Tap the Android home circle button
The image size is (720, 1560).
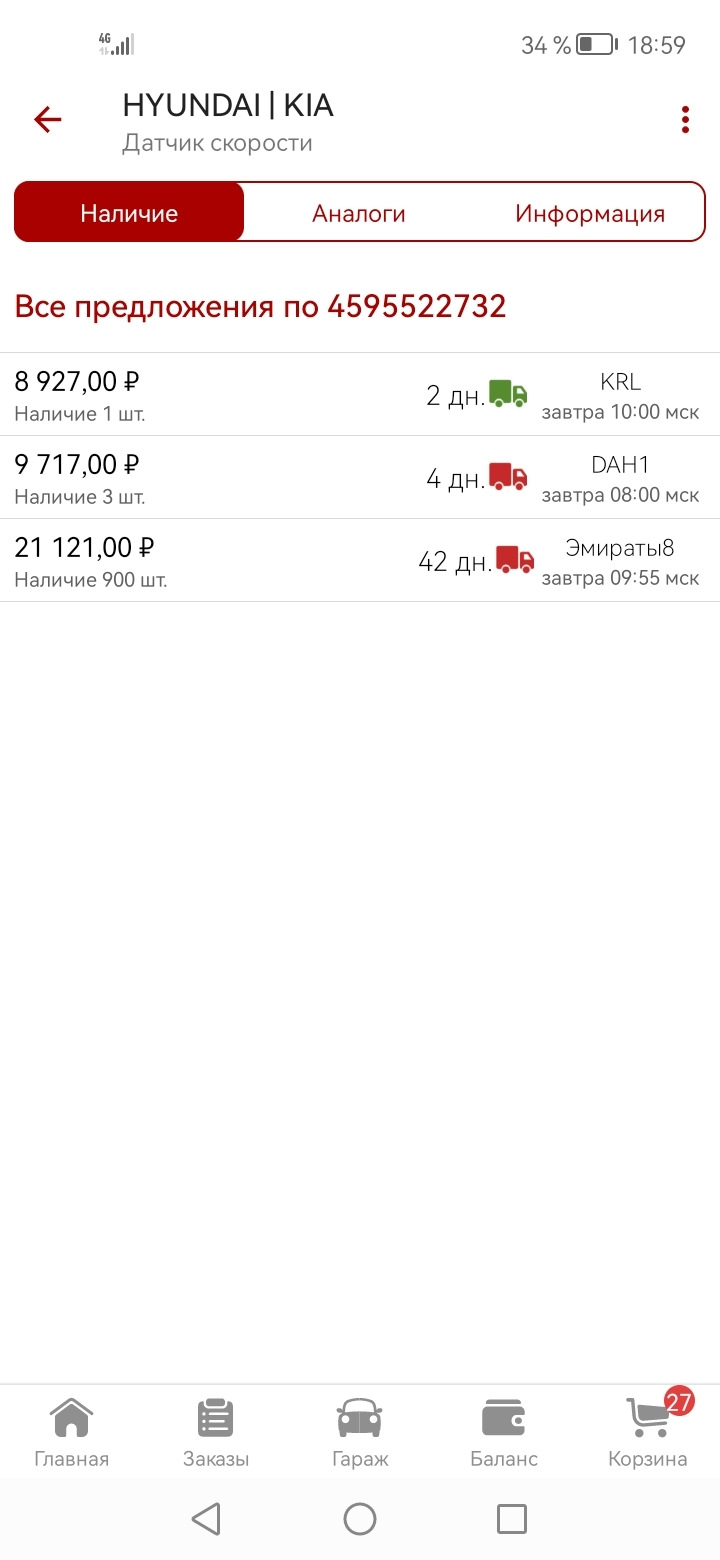(x=359, y=1518)
